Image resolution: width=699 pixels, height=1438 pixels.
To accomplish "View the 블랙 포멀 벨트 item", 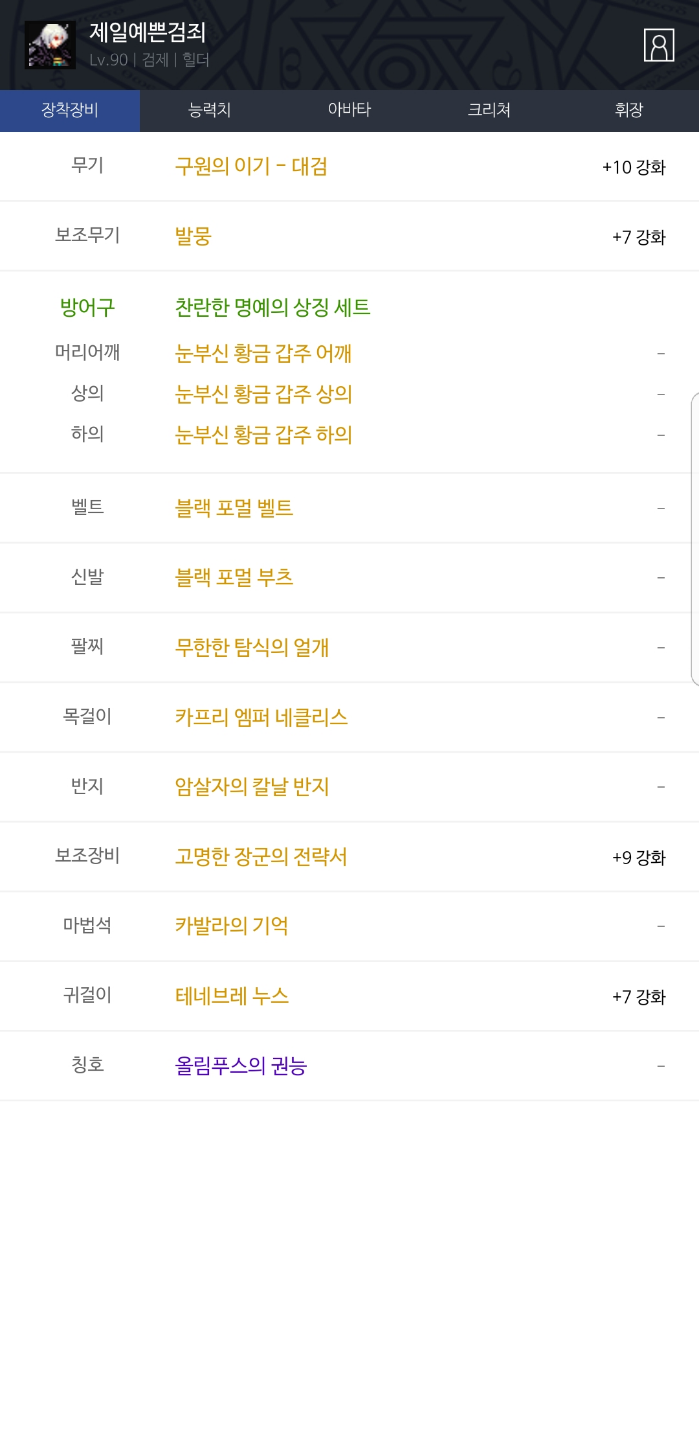I will coord(234,508).
